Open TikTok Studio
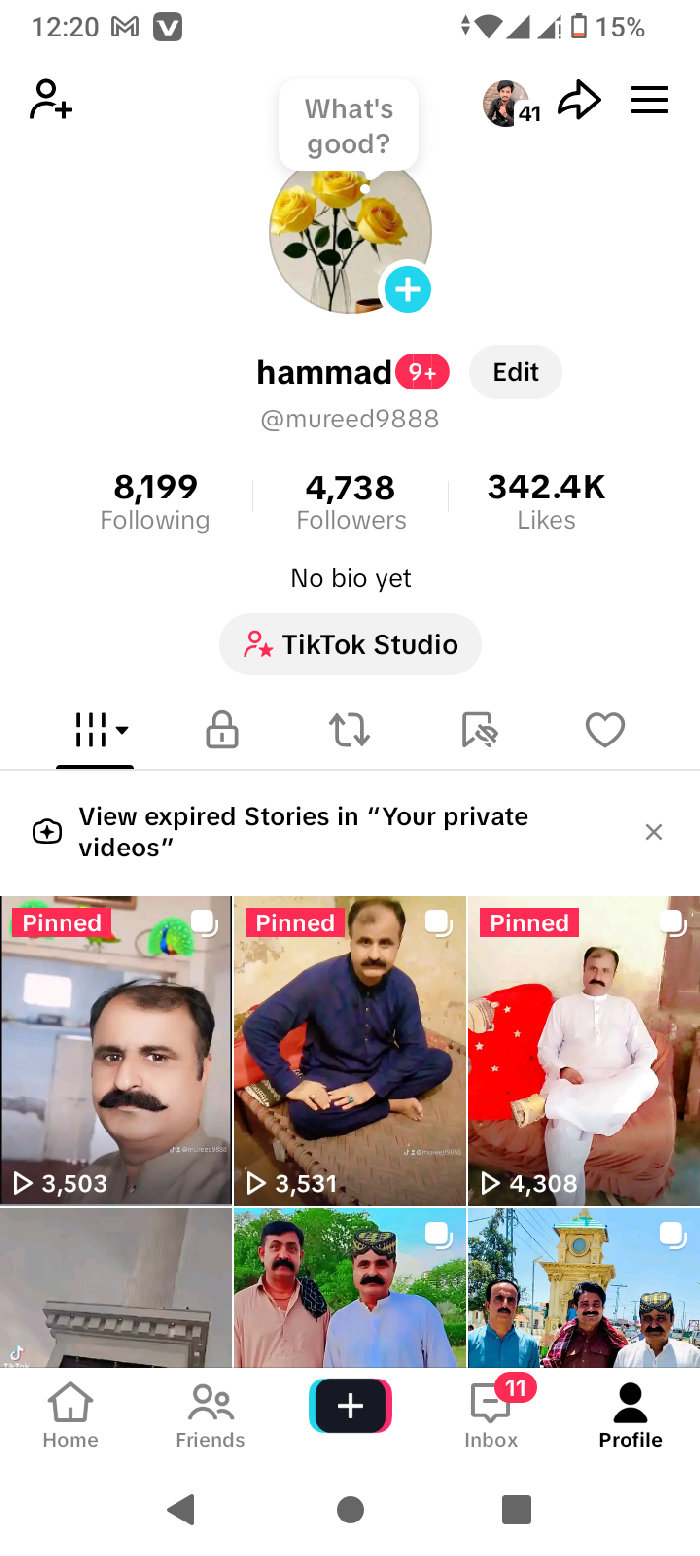Screen dimensions: 700x1556 pyautogui.click(x=351, y=644)
